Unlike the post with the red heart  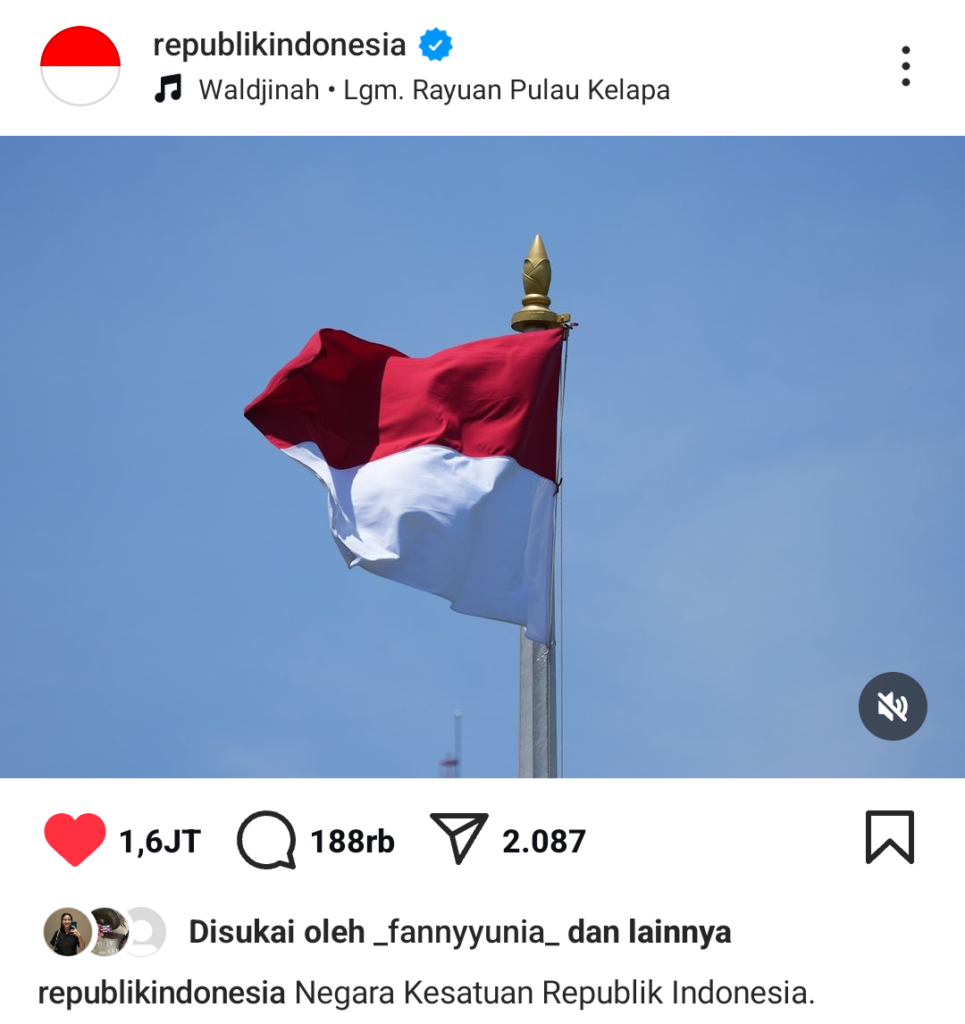click(x=75, y=840)
